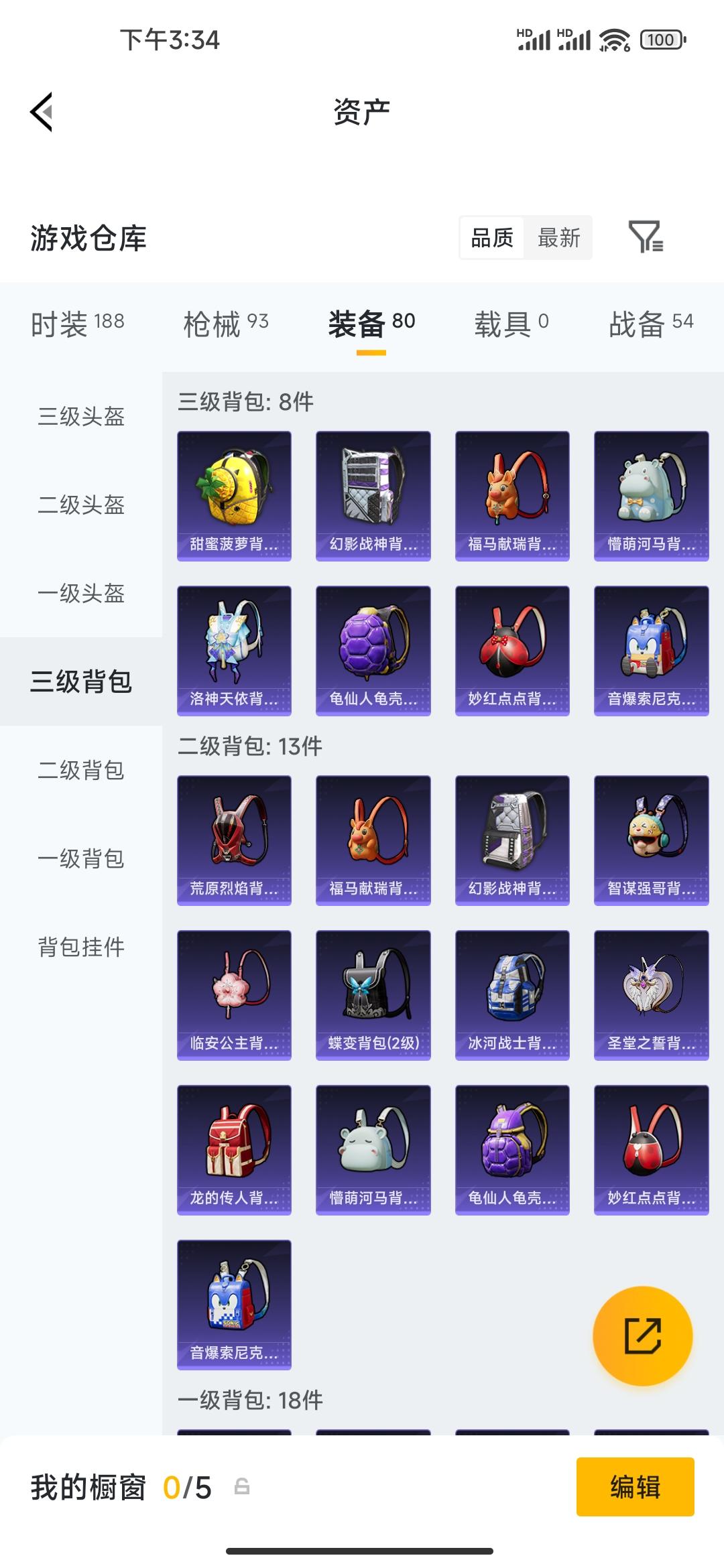Screen dimensions: 724x1568
Task: Switch sorting to 最新
Action: pos(559,239)
